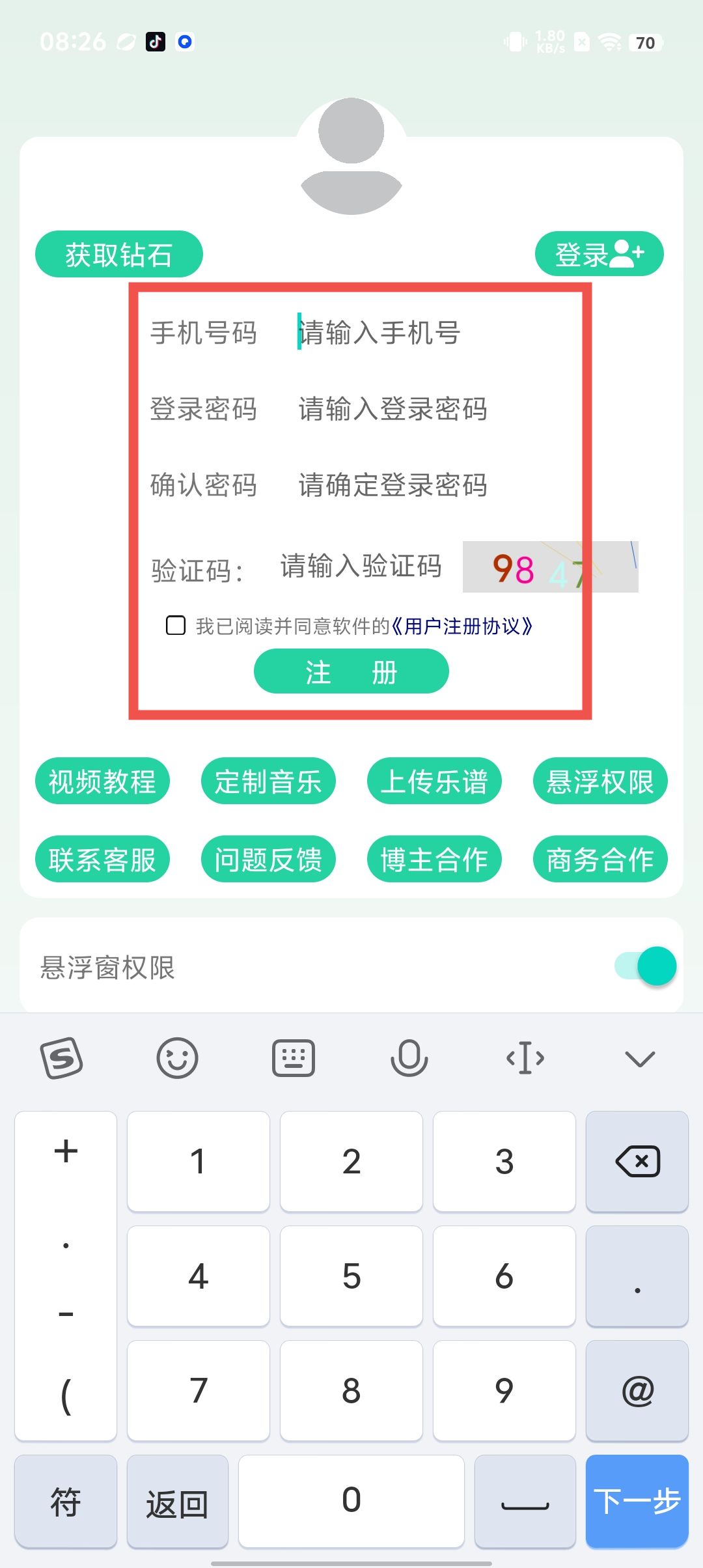Open 定制音乐 custom music
This screenshot has width=703, height=1568.
pos(268,781)
